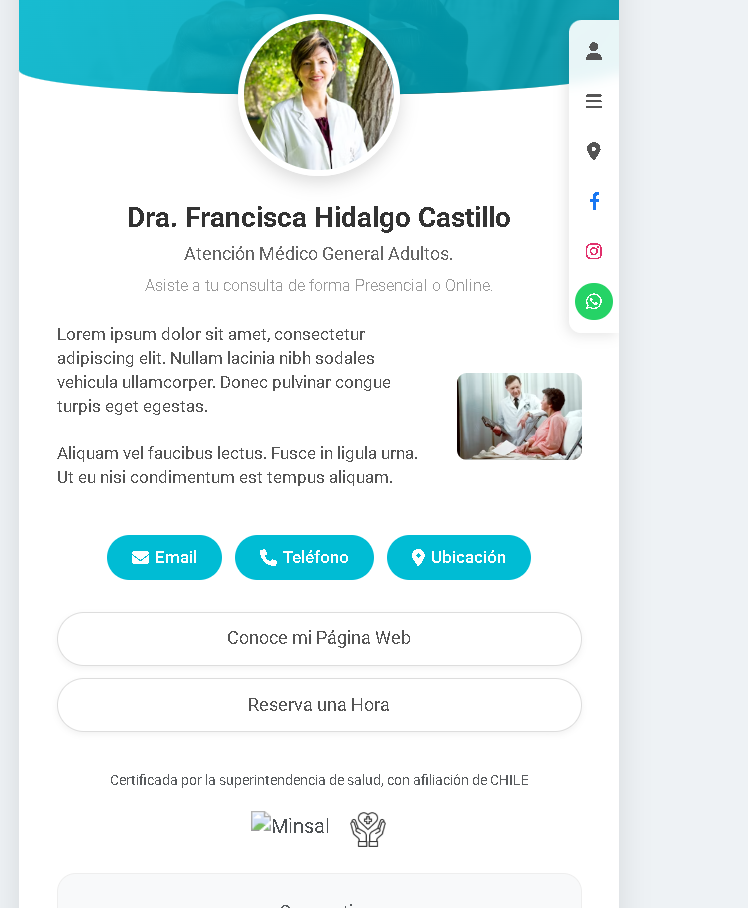The image size is (748, 908).
Task: Tap the Email button
Action: [164, 557]
